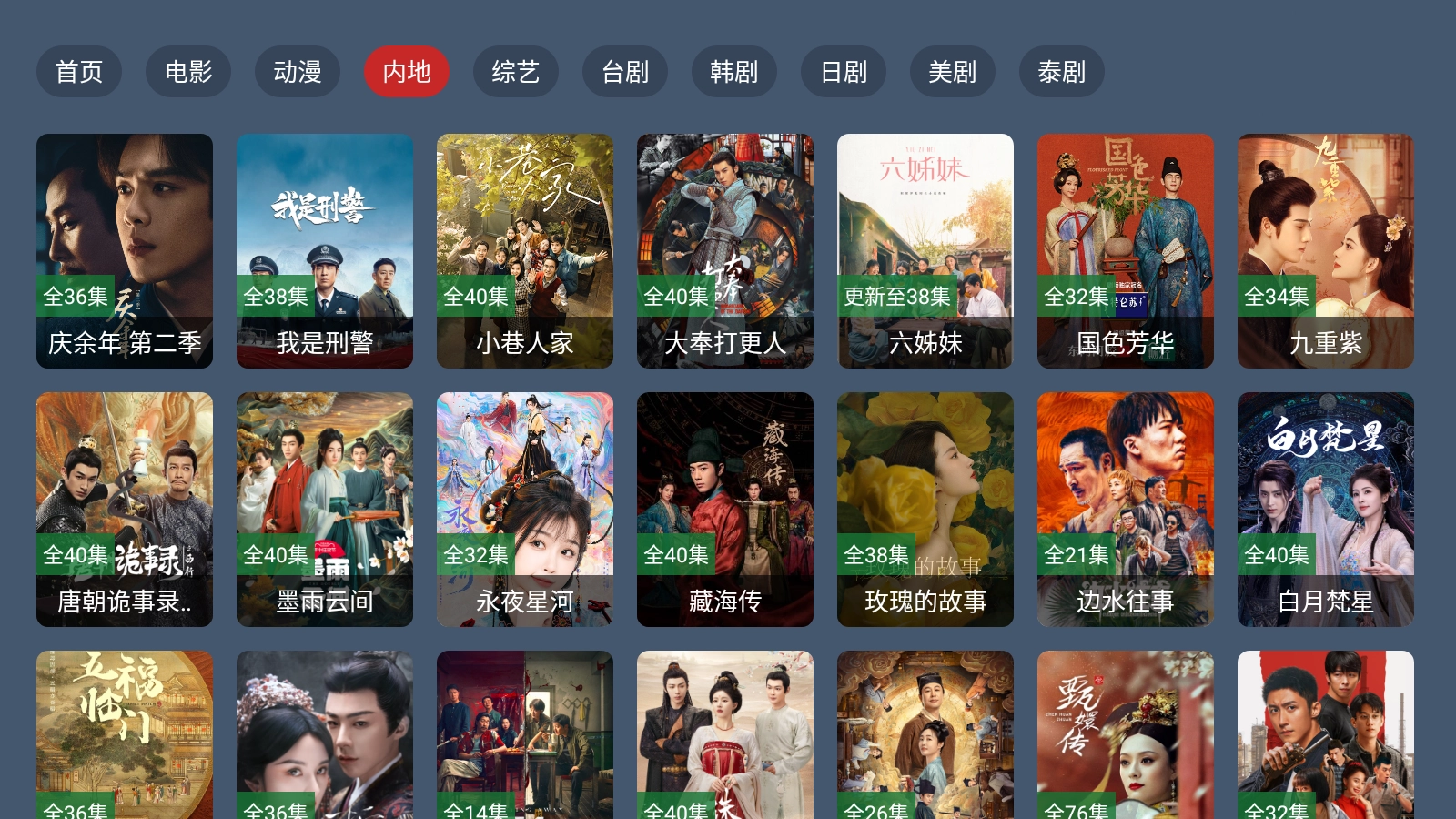
Task: Open the 泰剧 tab
Action: click(x=1062, y=72)
